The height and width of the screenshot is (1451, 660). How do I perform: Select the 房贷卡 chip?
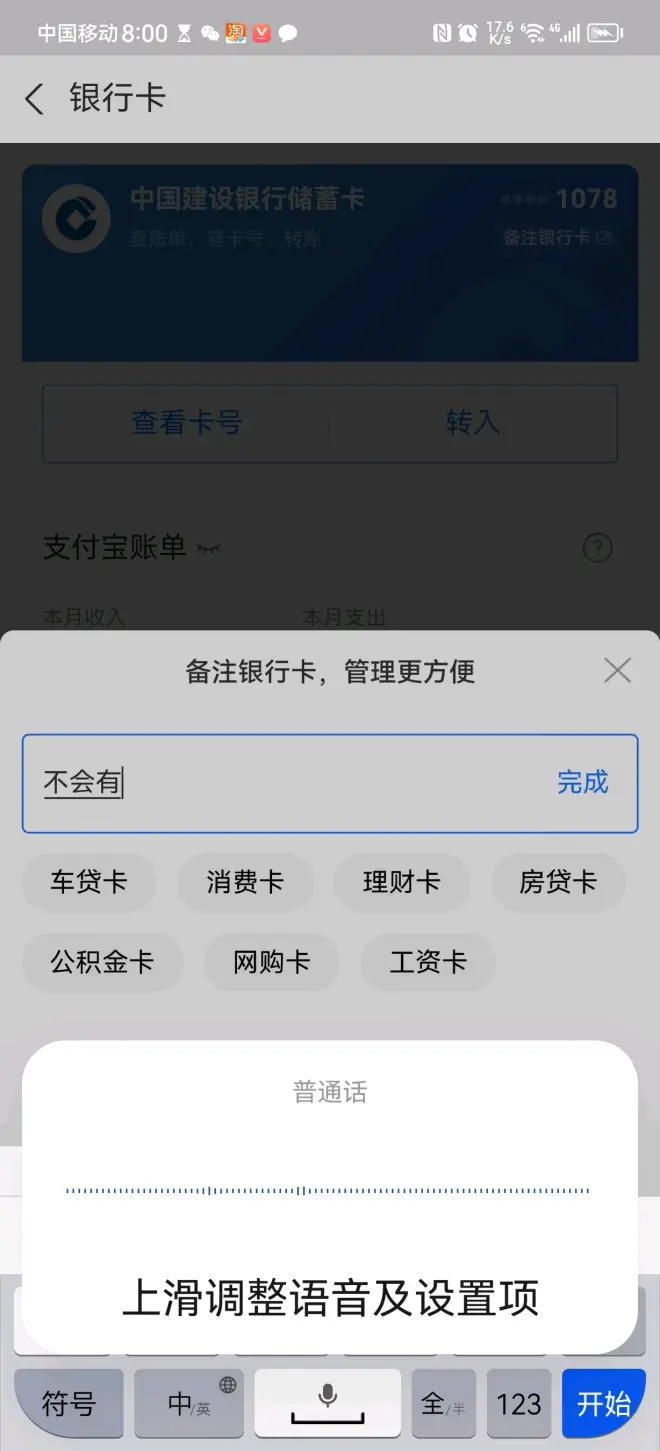point(558,882)
